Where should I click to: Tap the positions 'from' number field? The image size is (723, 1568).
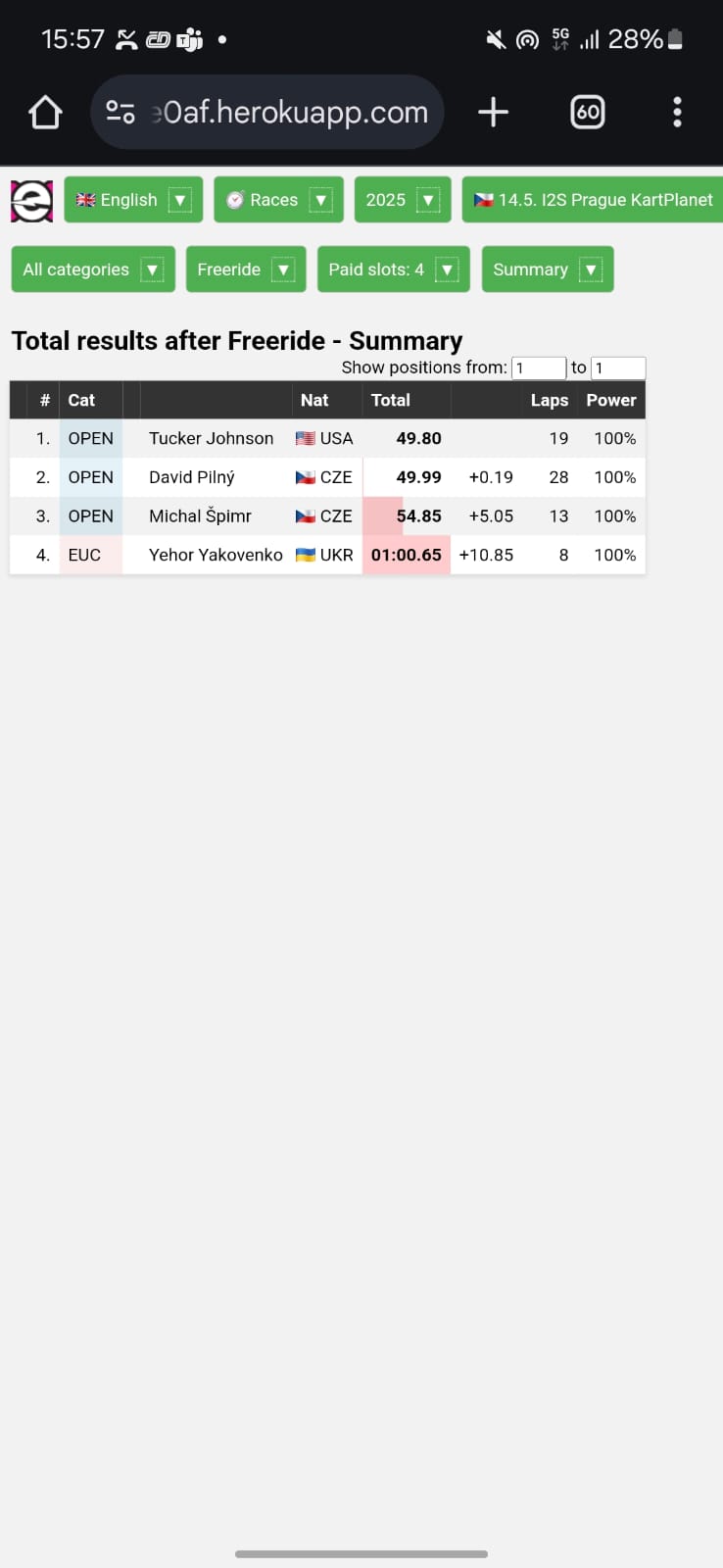point(539,368)
